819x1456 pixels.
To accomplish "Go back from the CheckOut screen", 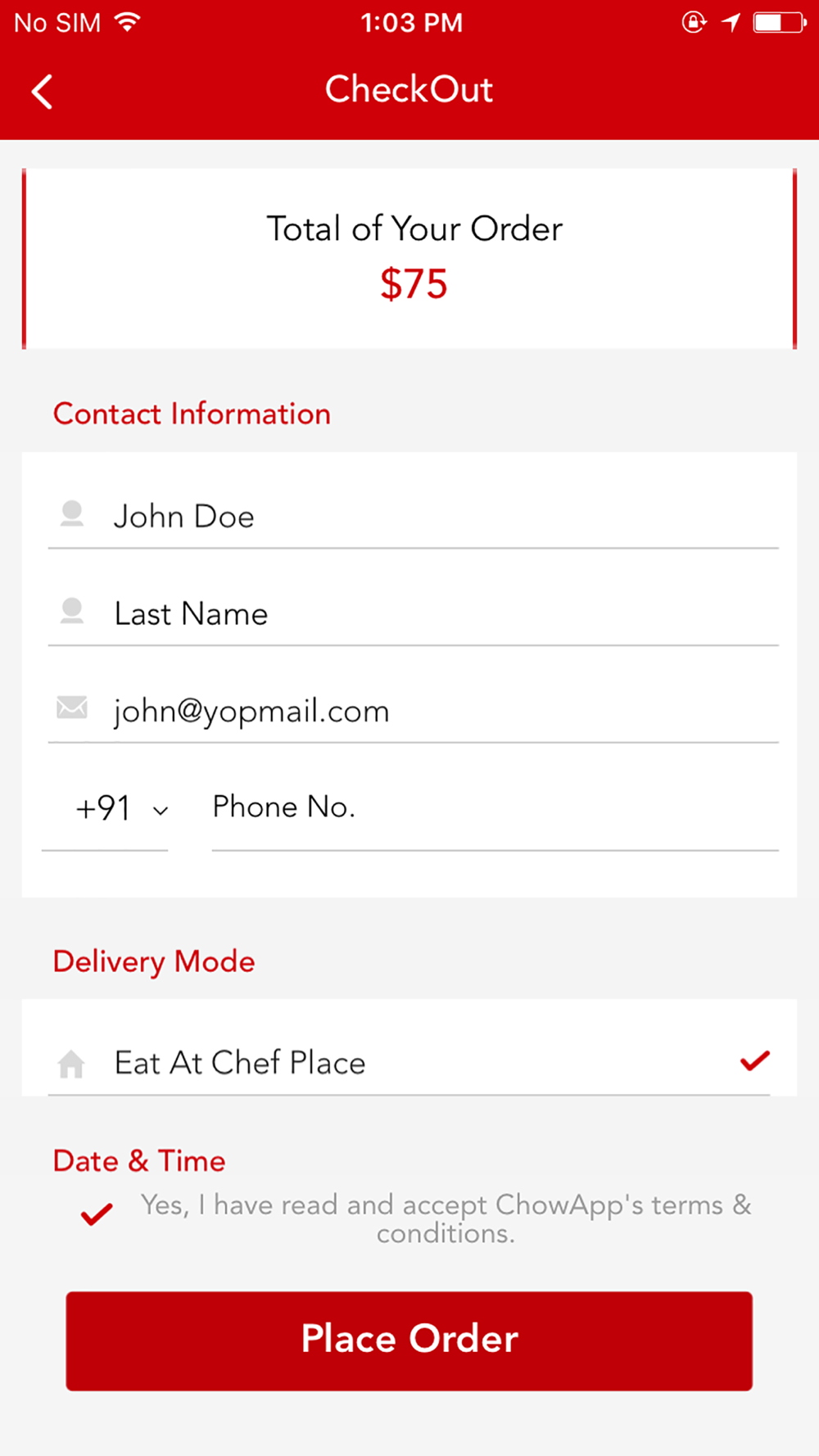I will coord(42,91).
